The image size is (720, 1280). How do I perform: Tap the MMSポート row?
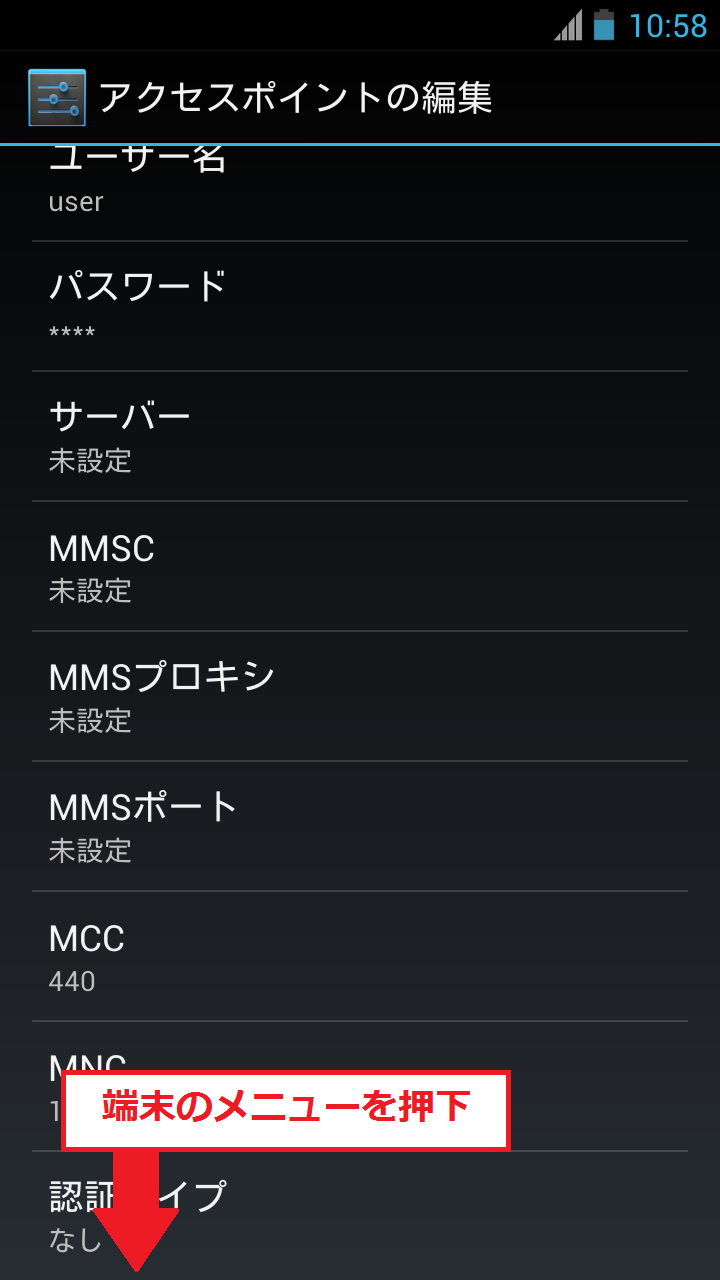(x=360, y=825)
